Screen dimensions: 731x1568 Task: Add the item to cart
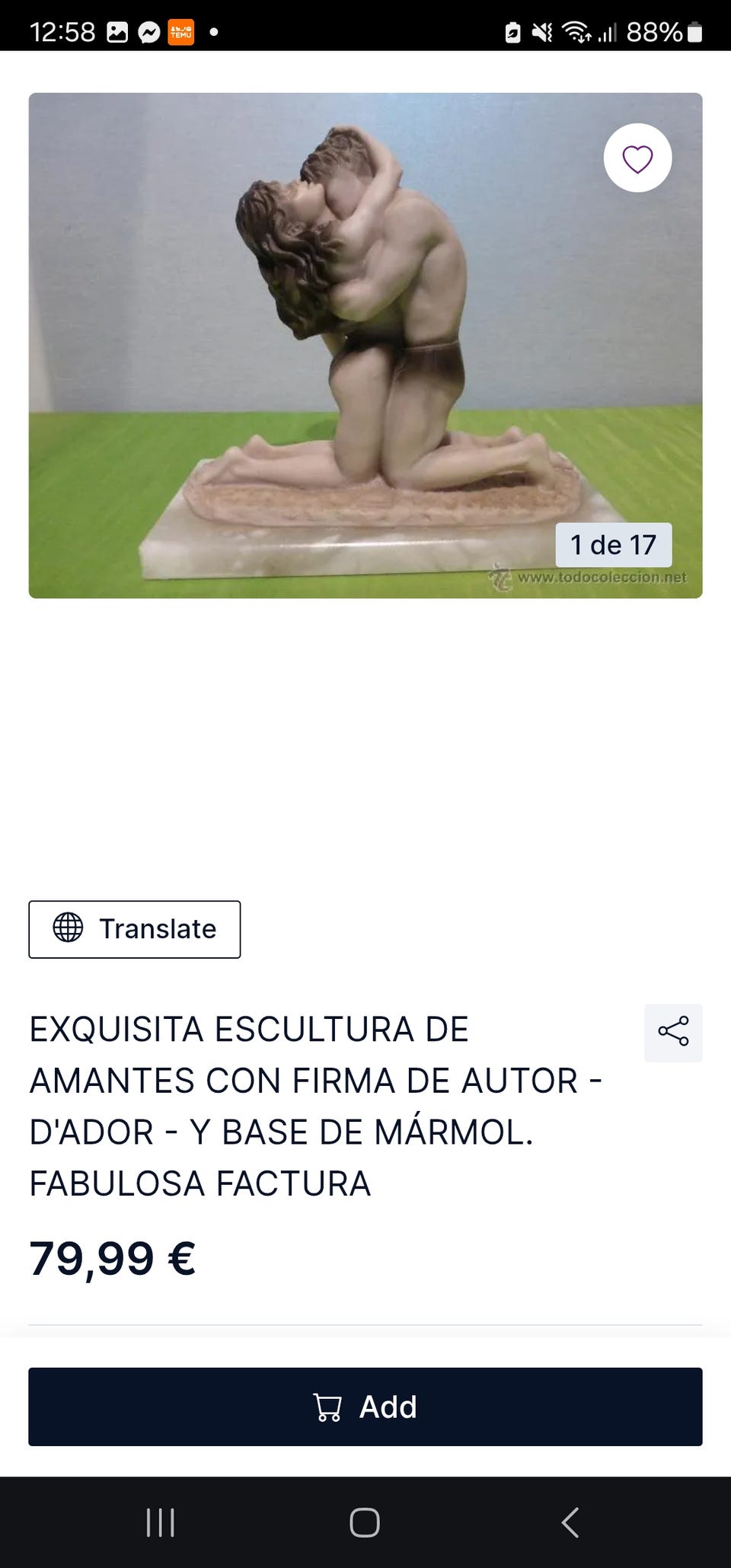pos(365,1407)
